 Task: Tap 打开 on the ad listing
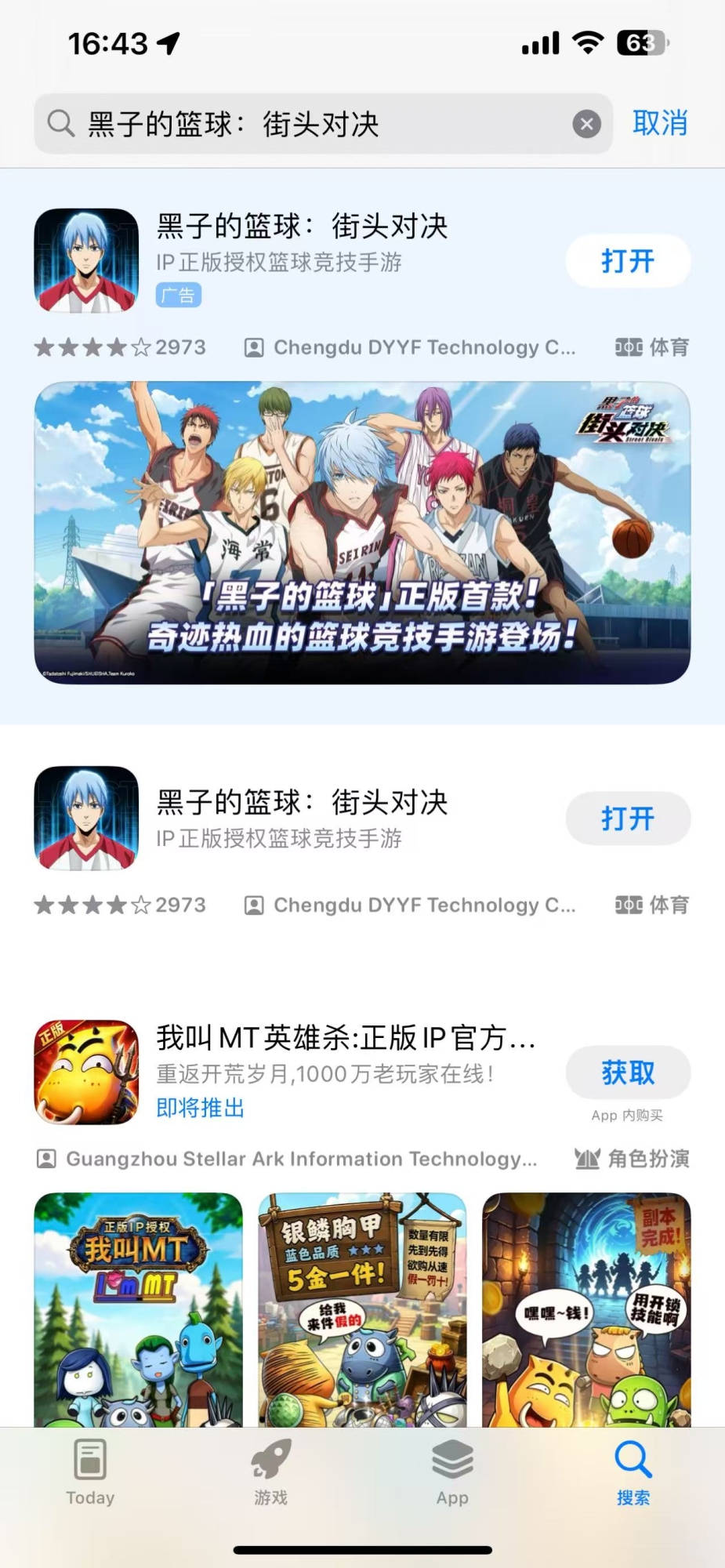(628, 261)
